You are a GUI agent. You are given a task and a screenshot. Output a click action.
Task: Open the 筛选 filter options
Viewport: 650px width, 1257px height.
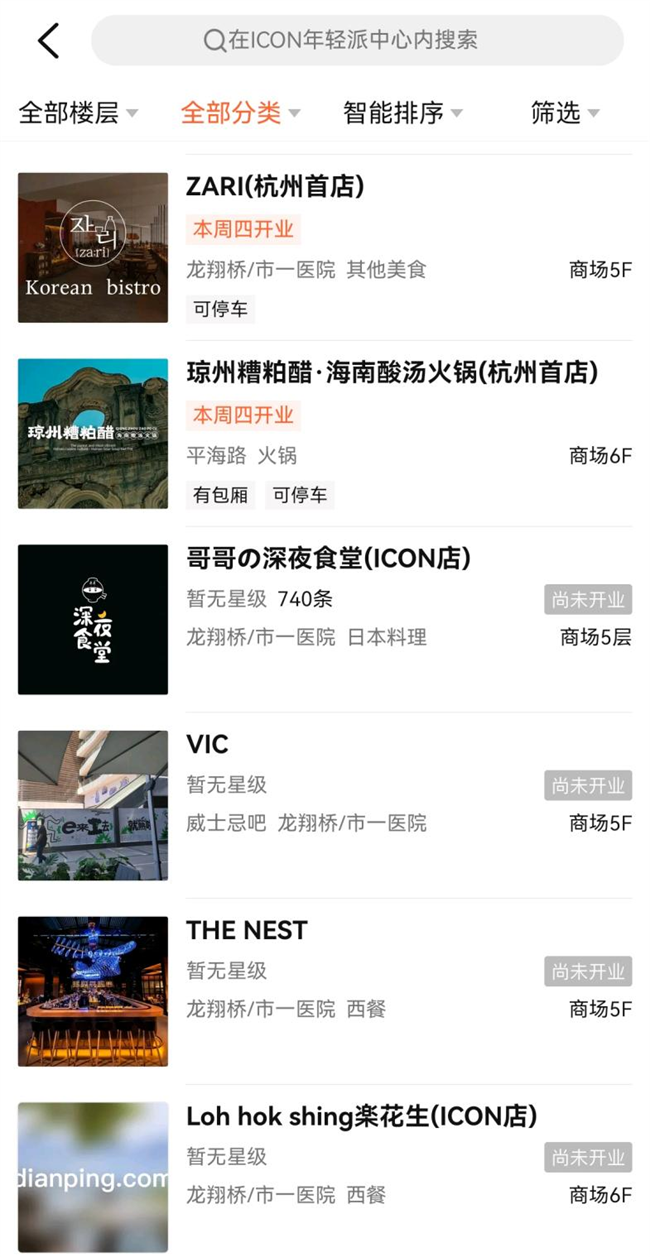tap(565, 113)
